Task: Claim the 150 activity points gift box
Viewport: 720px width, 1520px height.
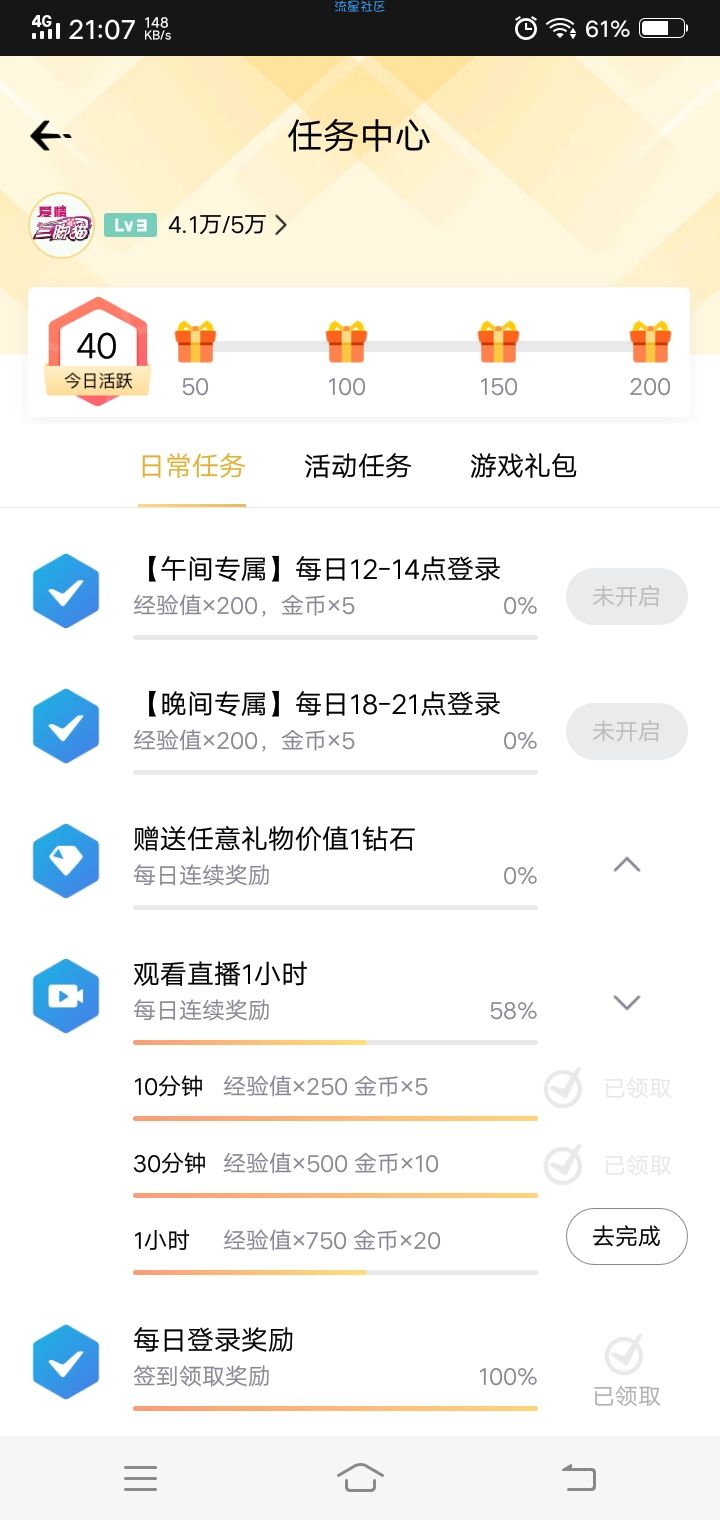Action: (498, 343)
